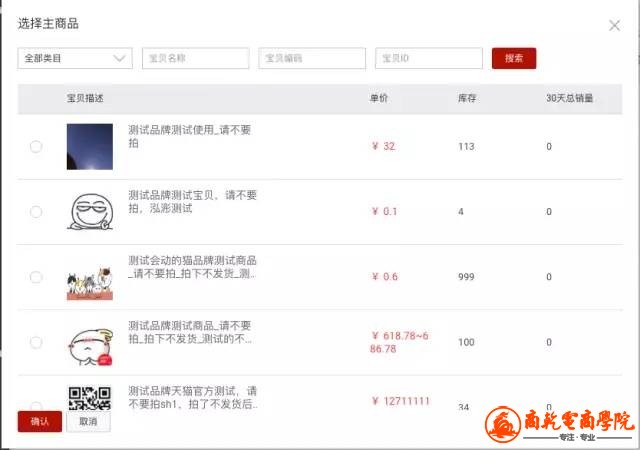
Task: Select the product with stock 100
Action: coord(36,342)
